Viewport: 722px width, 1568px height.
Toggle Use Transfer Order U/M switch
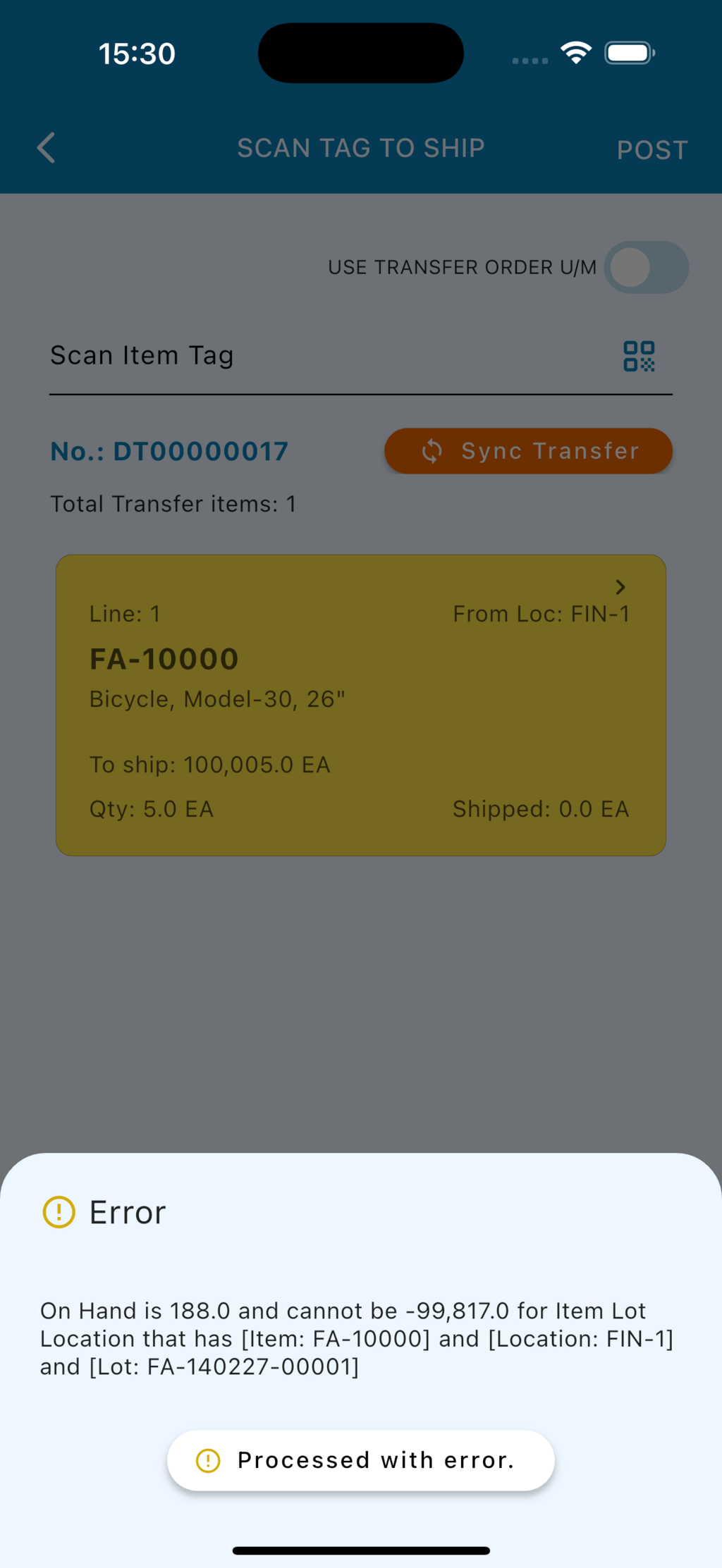[x=645, y=268]
